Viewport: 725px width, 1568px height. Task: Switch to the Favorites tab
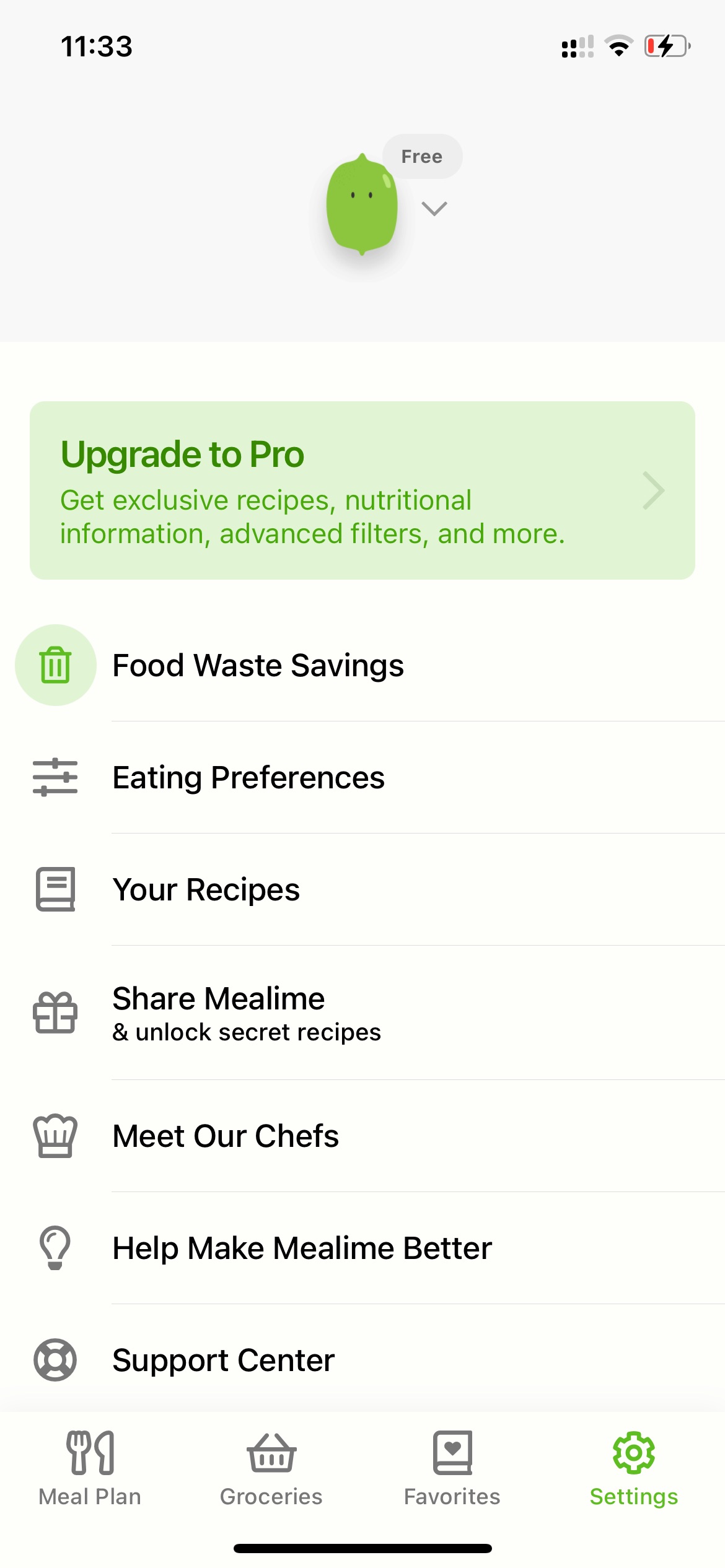(452, 1468)
